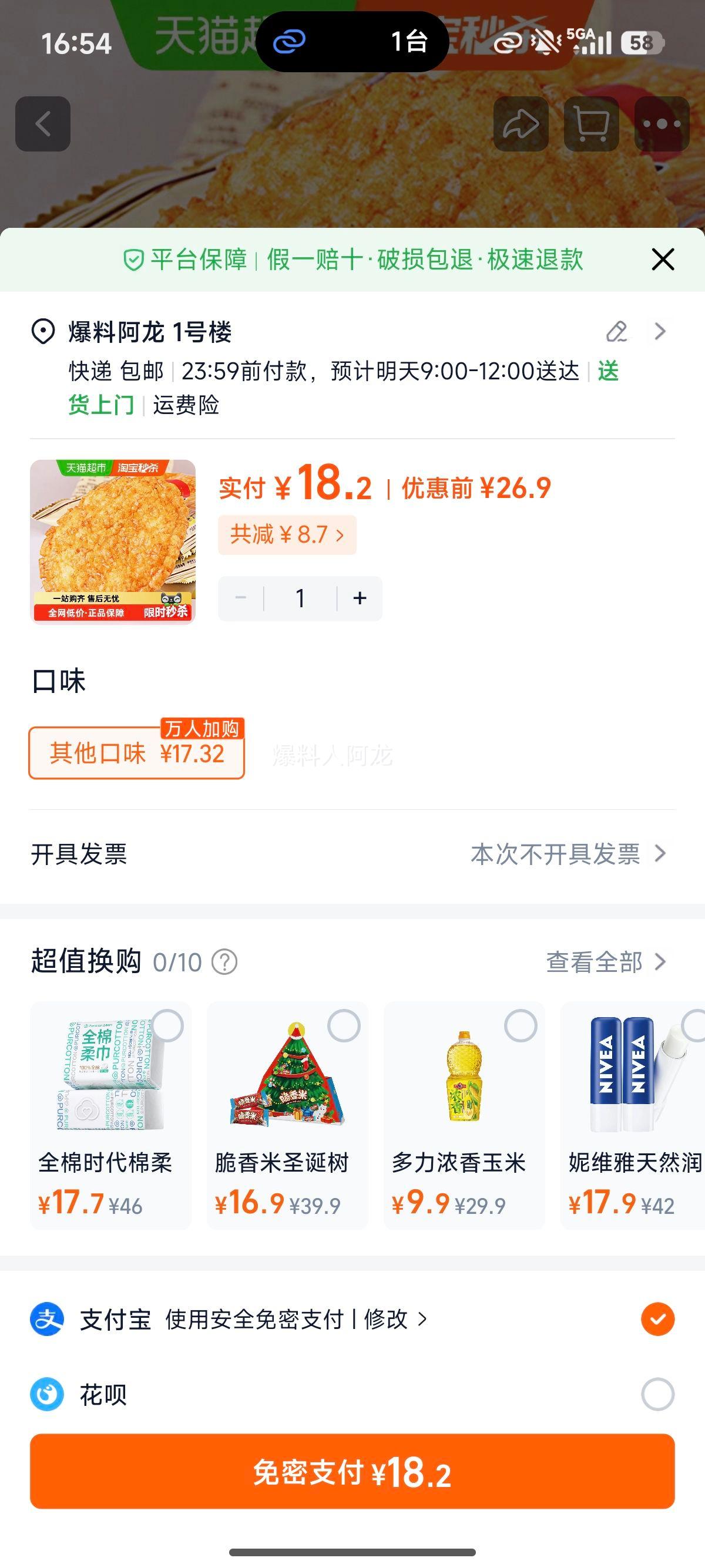Check the 全棉时代棉柔 exchange item circle
This screenshot has height=1568, width=705.
(x=169, y=1027)
